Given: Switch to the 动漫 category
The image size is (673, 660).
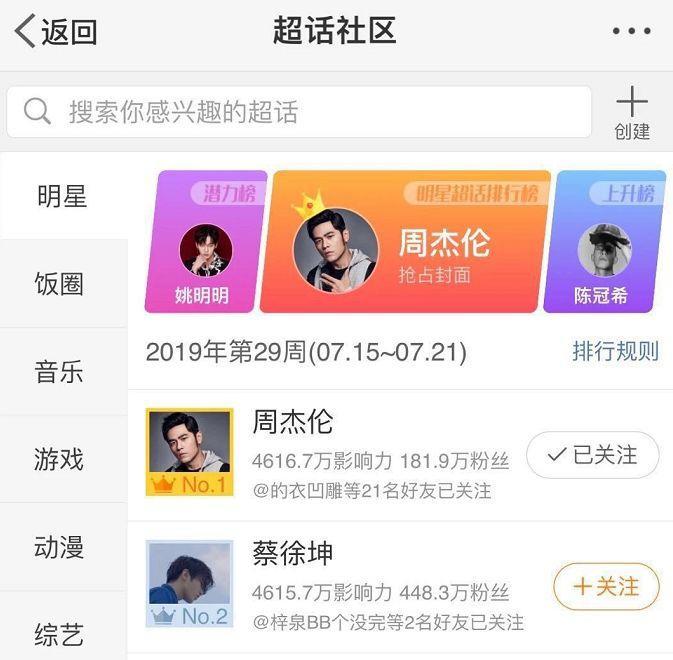Looking at the screenshot, I should pyautogui.click(x=63, y=547).
